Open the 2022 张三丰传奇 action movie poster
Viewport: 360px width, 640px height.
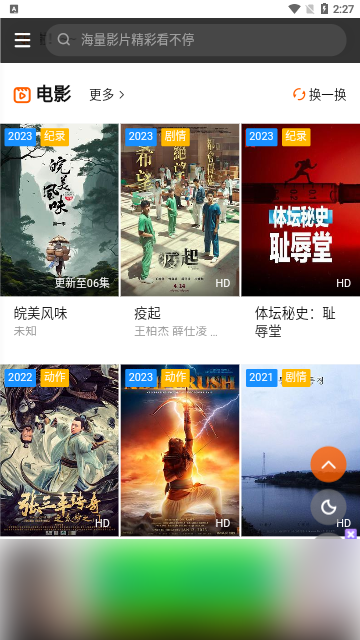[x=60, y=450]
